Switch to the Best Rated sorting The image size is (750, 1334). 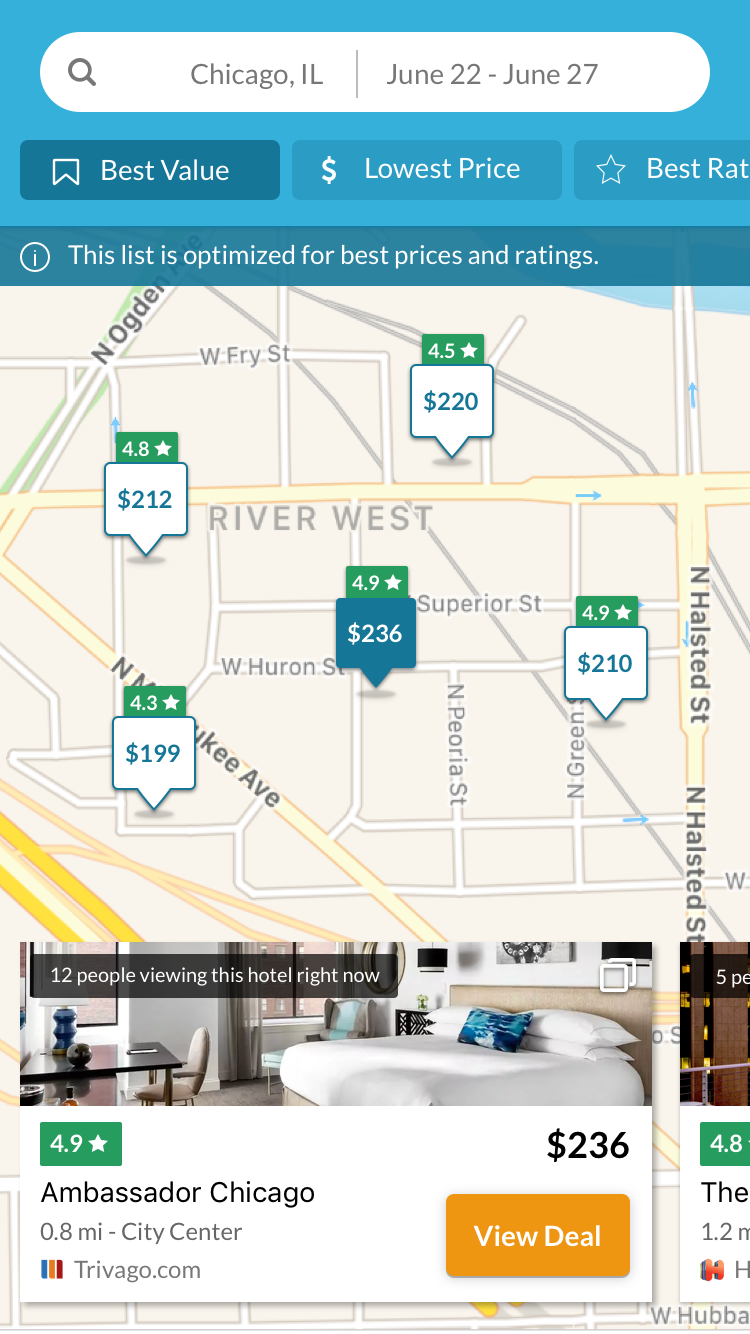(662, 170)
